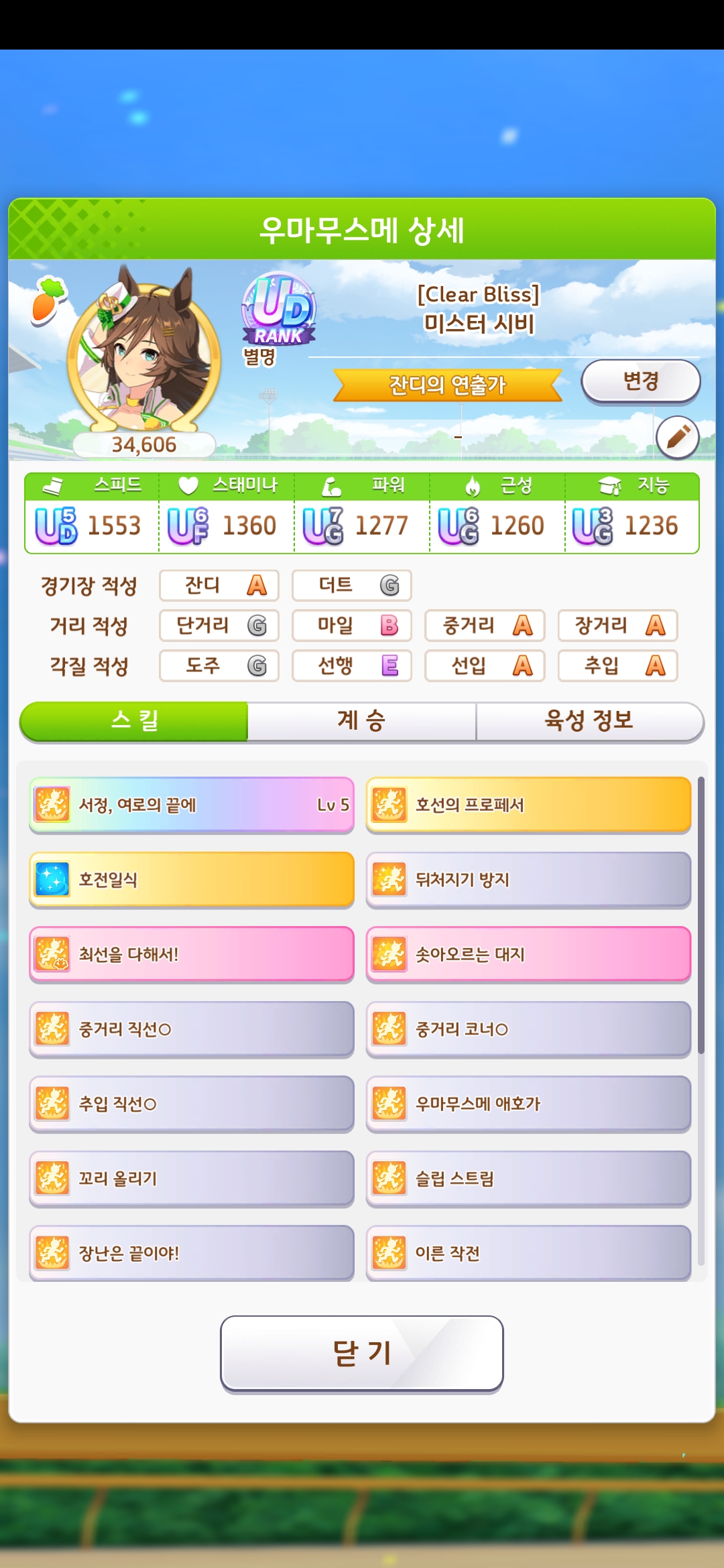
Task: Open skill 우마무스메 애호가
Action: point(528,1104)
